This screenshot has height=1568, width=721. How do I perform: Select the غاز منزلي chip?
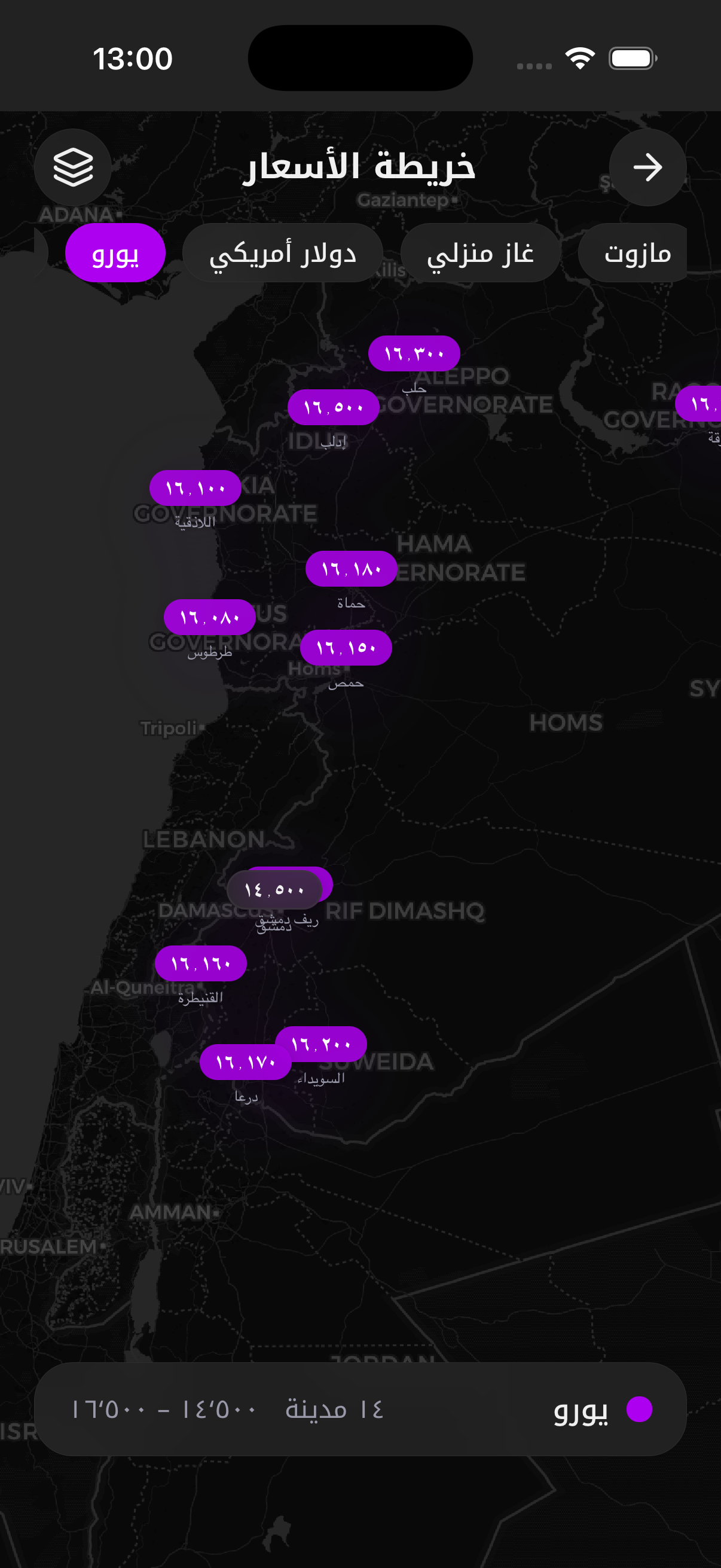coord(480,253)
